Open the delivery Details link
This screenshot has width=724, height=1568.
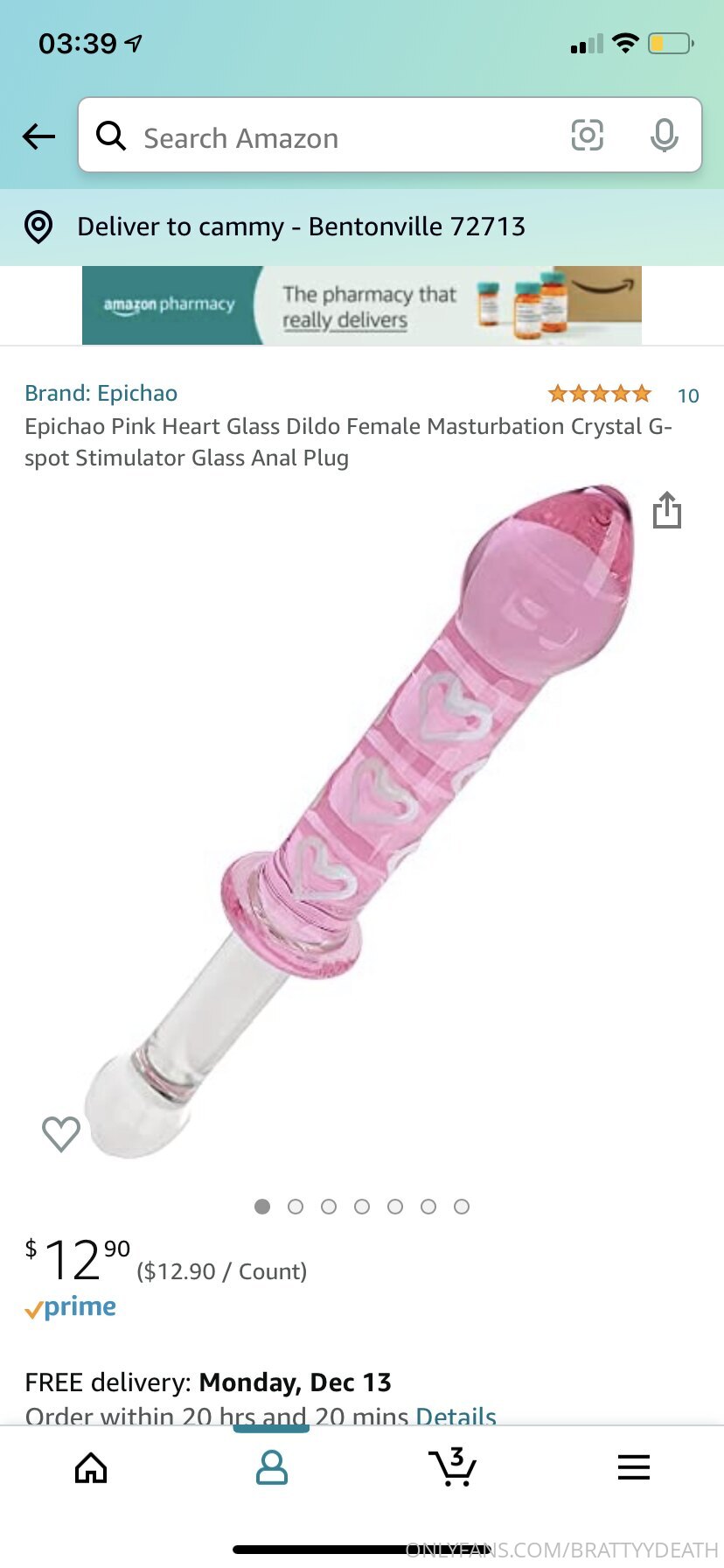[456, 1415]
